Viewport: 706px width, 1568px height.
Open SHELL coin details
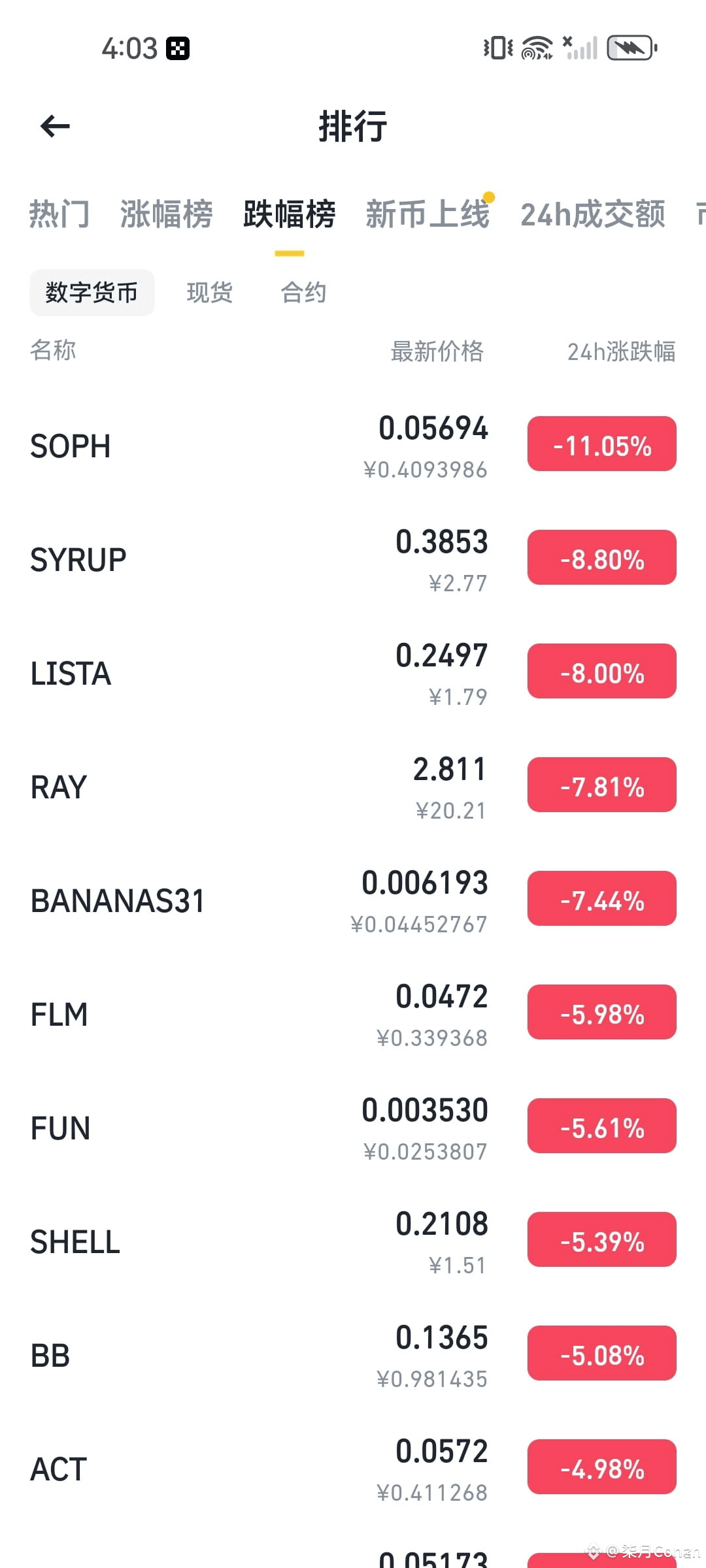pos(353,1241)
